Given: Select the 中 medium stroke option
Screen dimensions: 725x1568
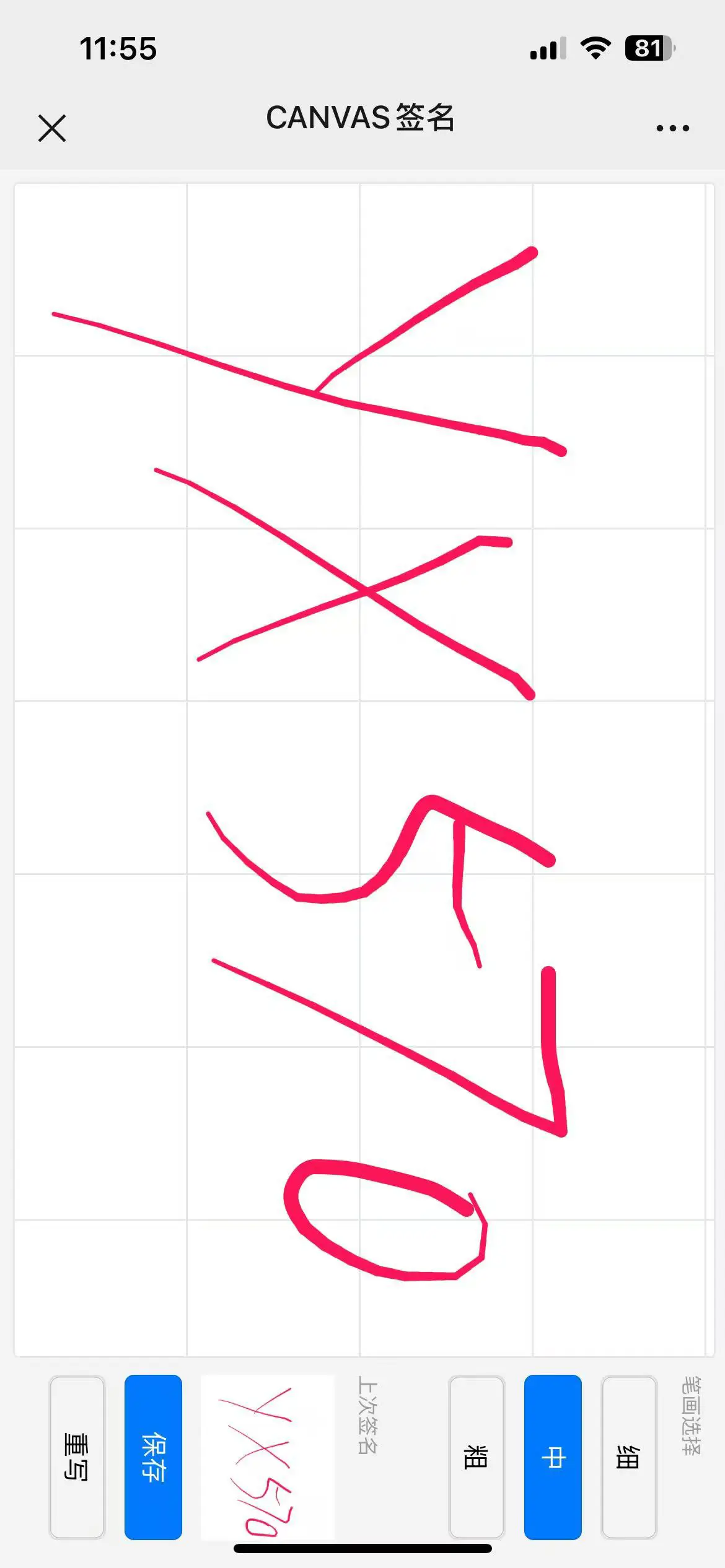Looking at the screenshot, I should pyautogui.click(x=553, y=1457).
